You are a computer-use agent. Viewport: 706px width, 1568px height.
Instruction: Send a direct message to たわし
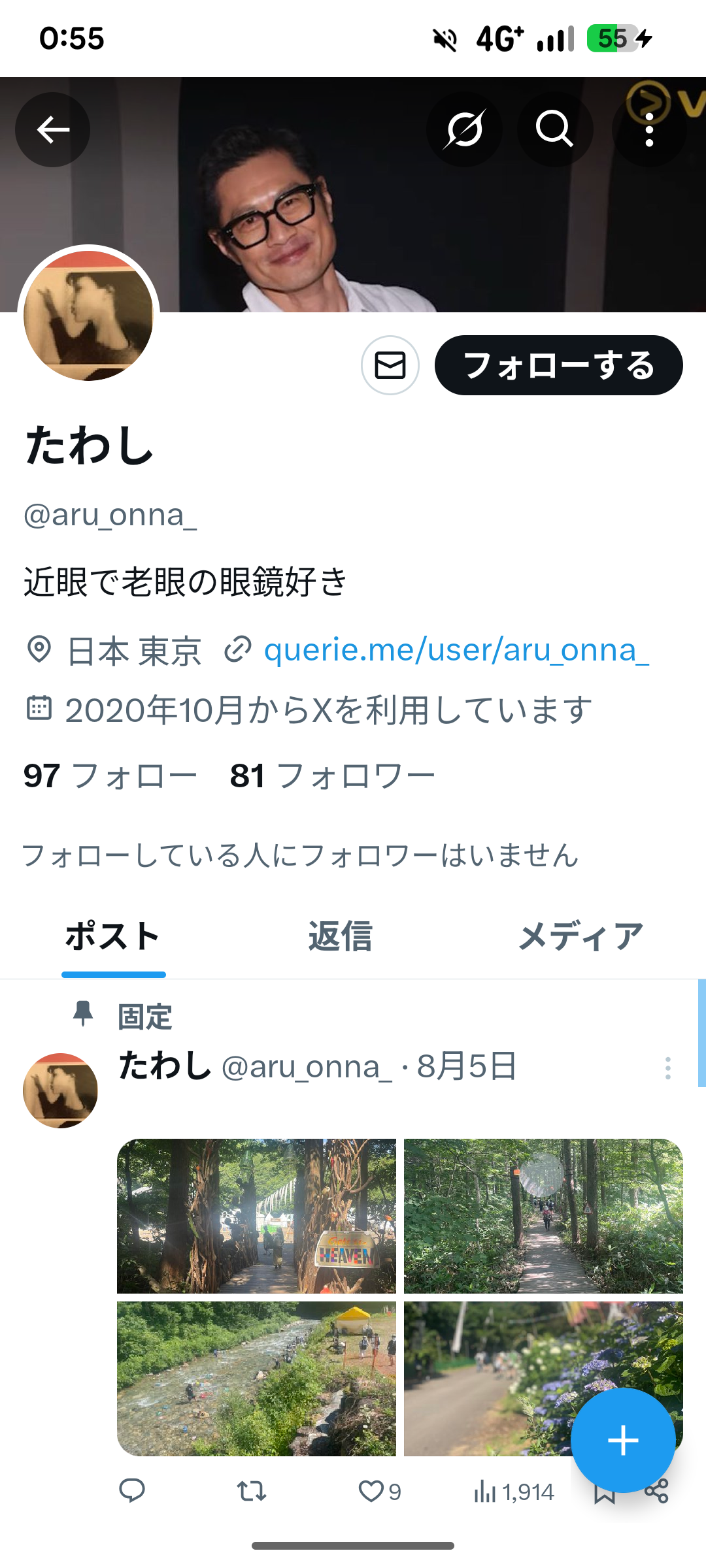[x=390, y=365]
